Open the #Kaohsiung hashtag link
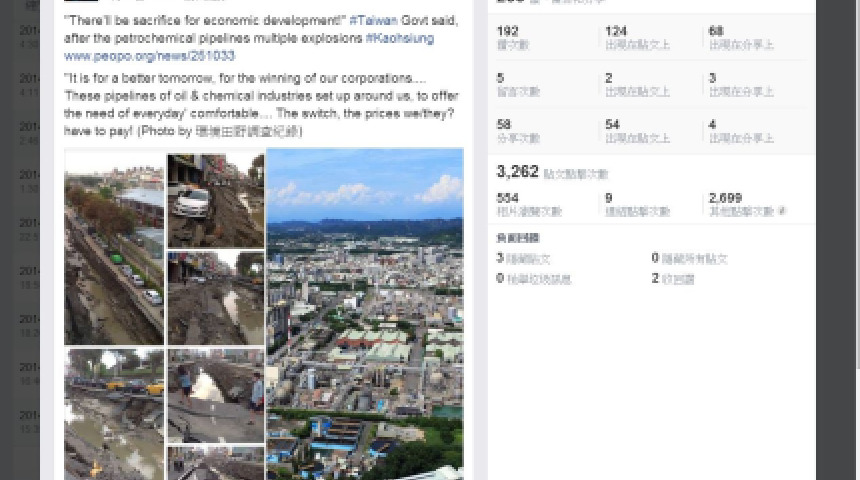860x480 pixels. 399,38
